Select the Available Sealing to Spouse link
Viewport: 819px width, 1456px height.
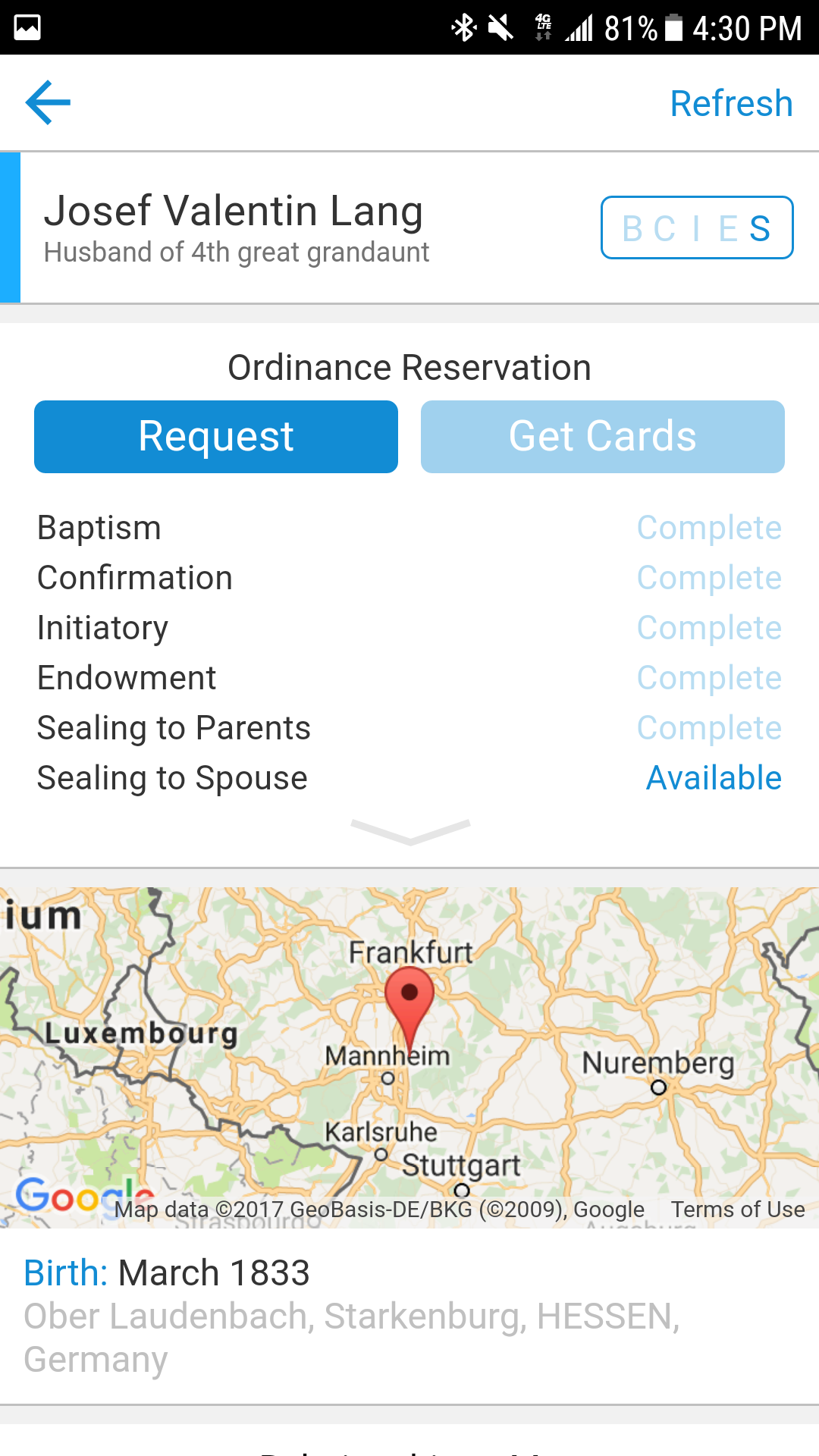tap(714, 778)
